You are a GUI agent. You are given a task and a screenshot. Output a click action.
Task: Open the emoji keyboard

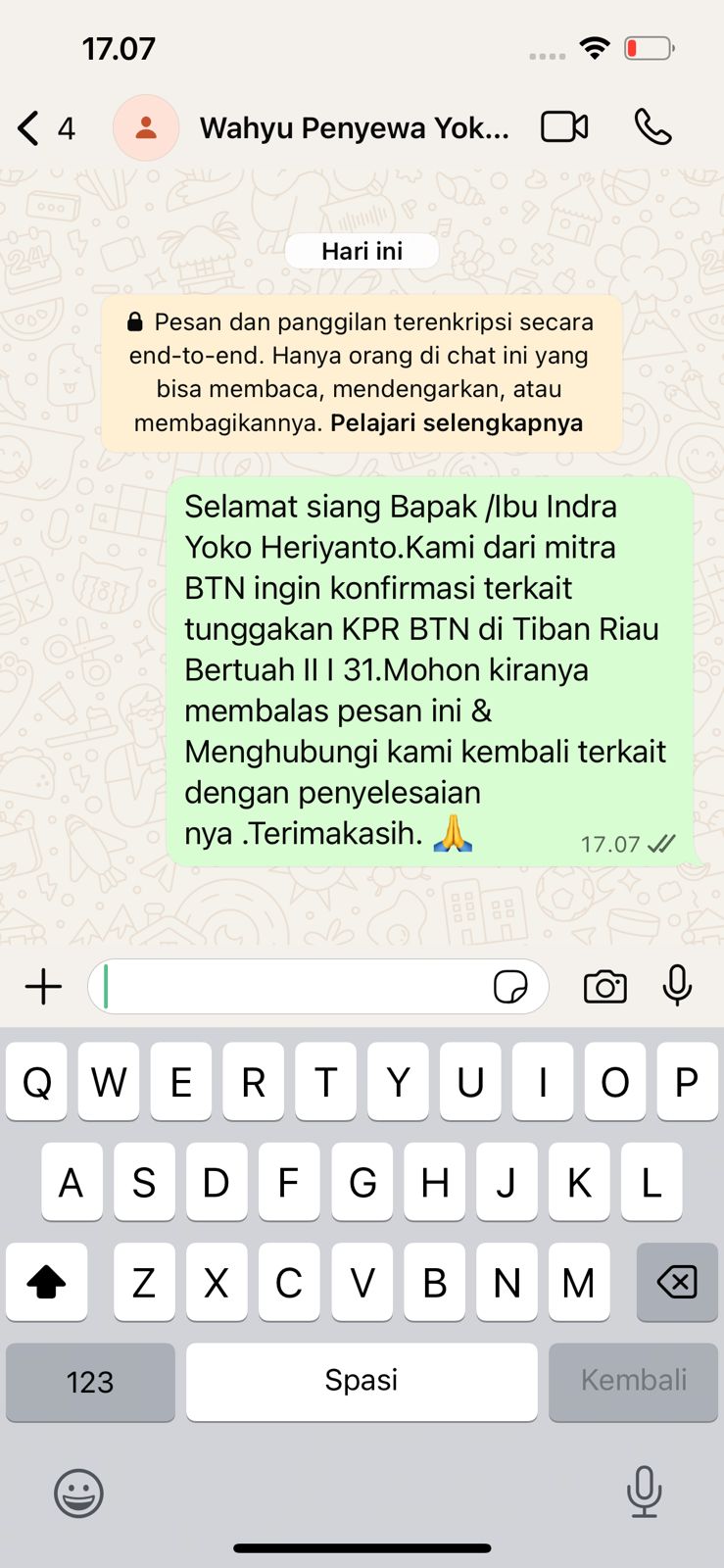click(78, 1494)
